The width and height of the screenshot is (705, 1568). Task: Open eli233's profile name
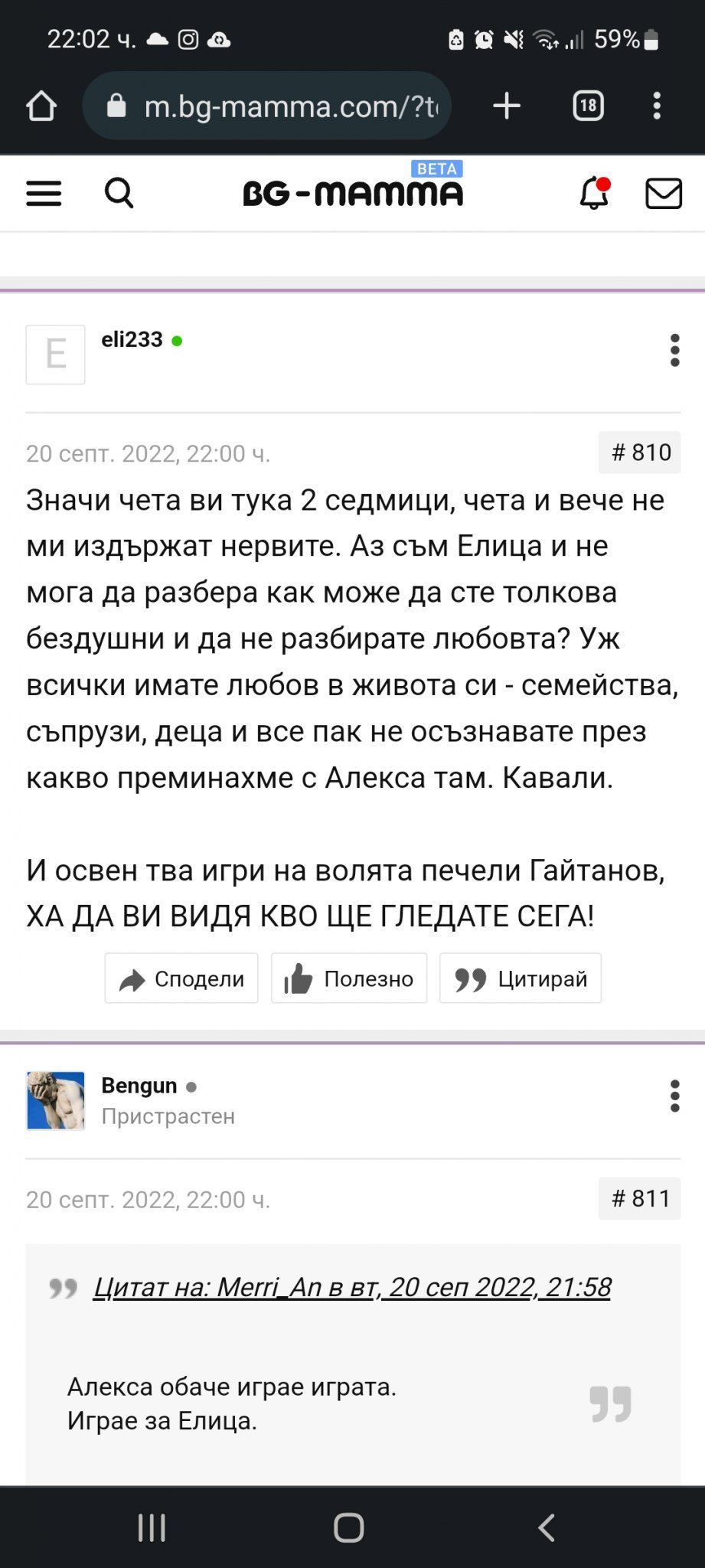tap(132, 339)
